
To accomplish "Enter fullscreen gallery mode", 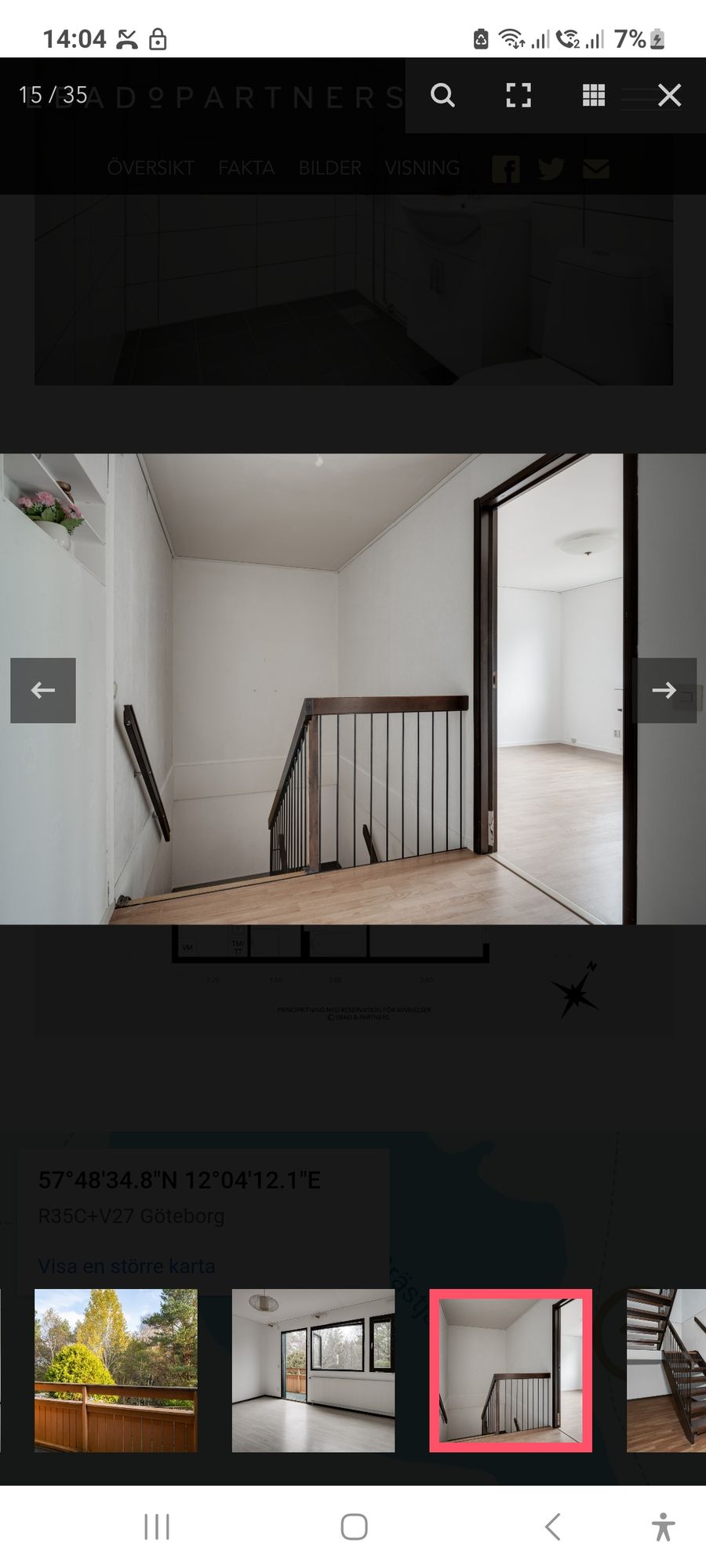I will point(518,96).
